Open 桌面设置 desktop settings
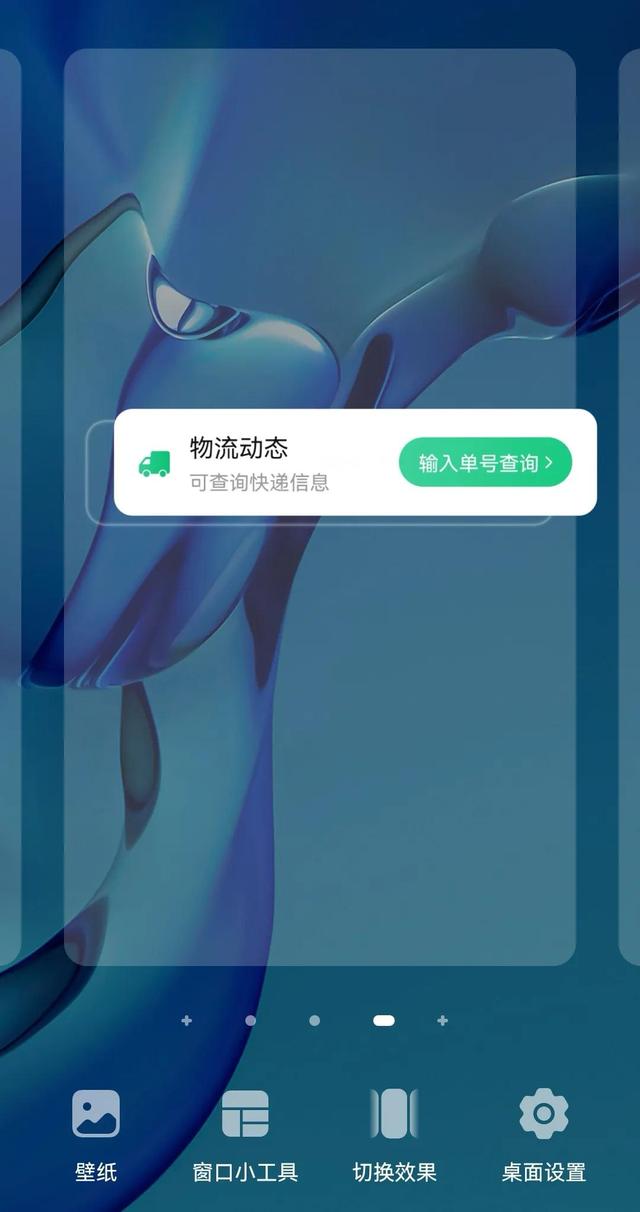Screen dimensions: 640x1212 tap(543, 1136)
